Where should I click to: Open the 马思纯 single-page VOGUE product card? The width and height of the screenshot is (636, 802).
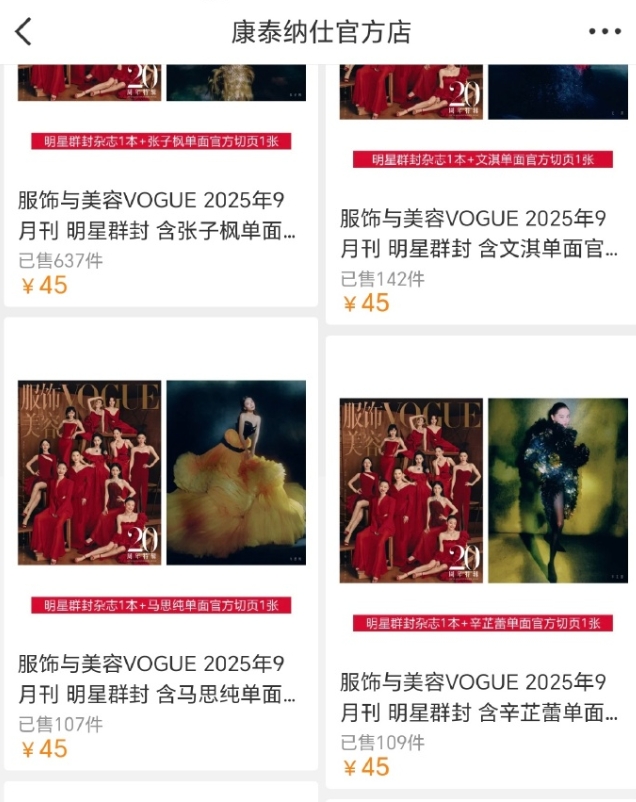click(x=161, y=544)
